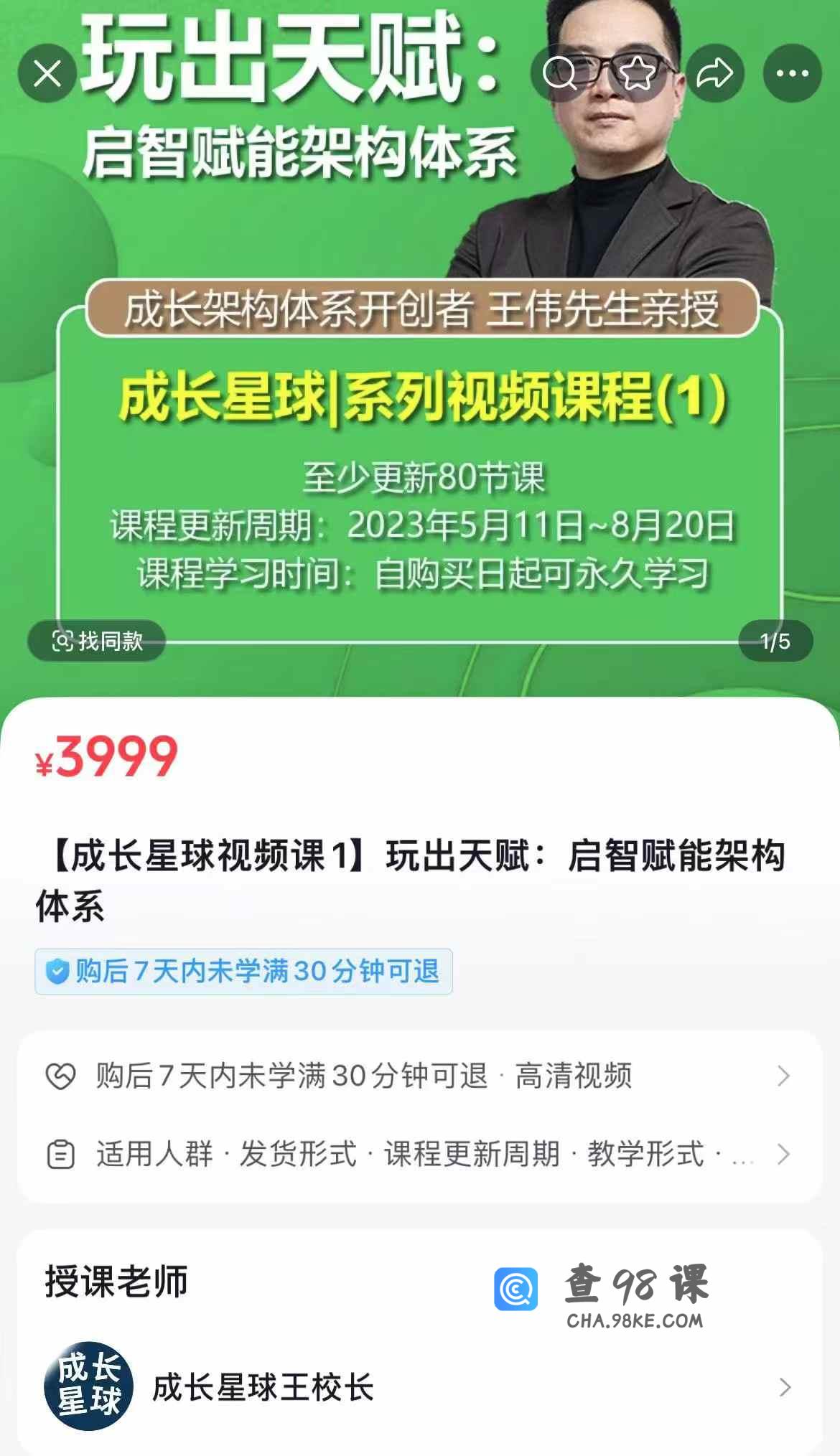Favorite this course with the star icon
The height and width of the screenshot is (1456, 840).
(x=637, y=73)
